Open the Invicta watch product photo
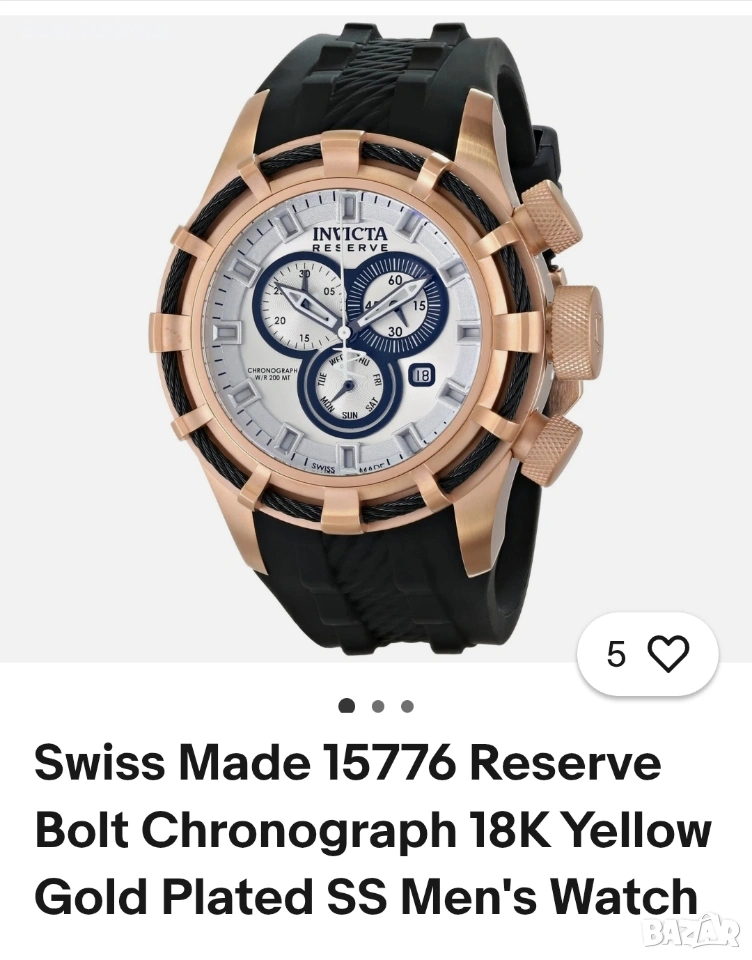Viewport: 752px width, 960px height. pyautogui.click(x=375, y=330)
